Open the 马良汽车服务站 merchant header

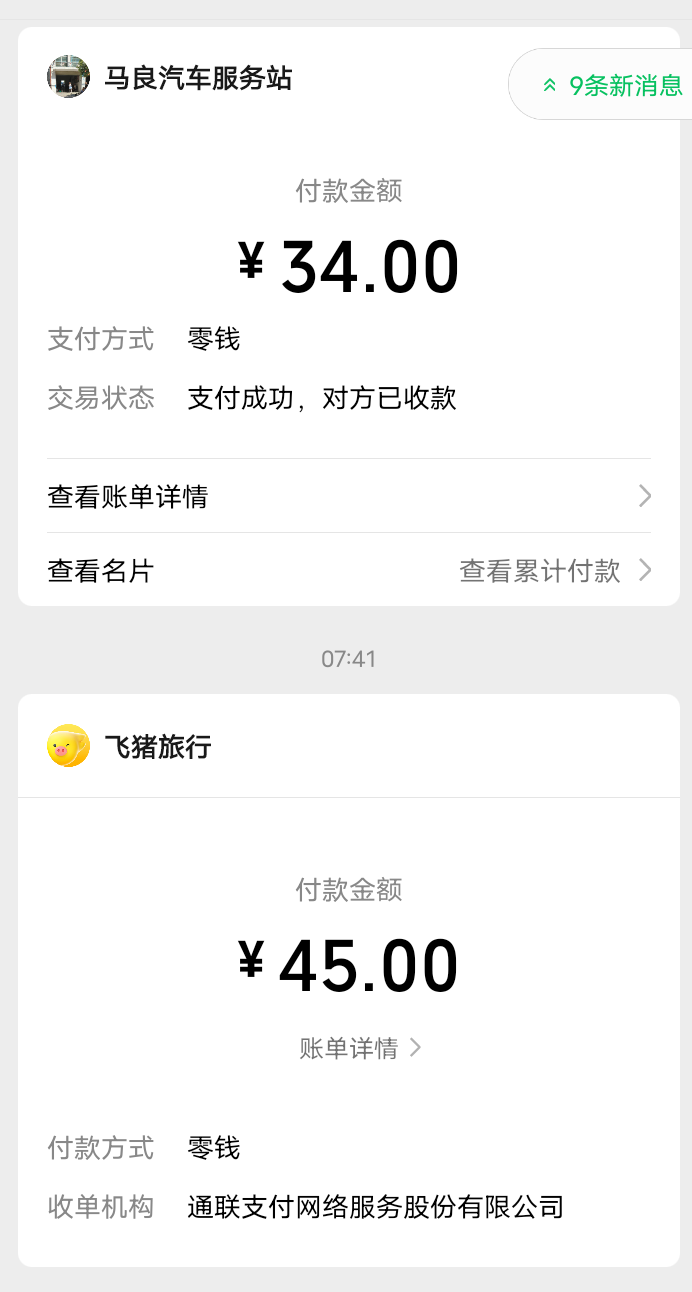[x=198, y=77]
